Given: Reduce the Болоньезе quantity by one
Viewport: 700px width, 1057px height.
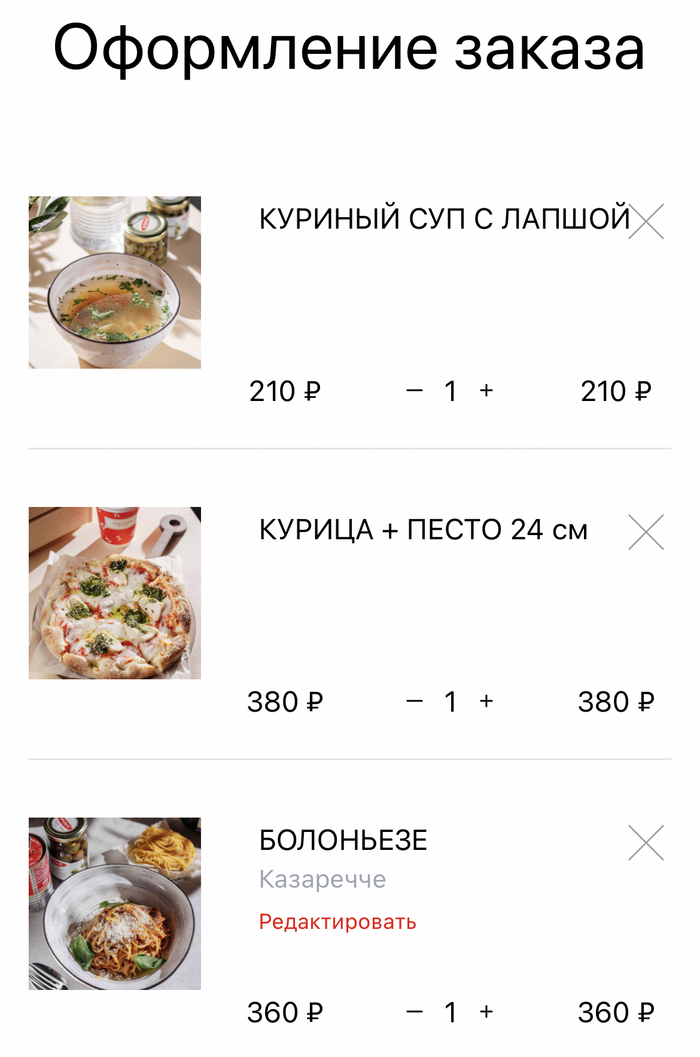Looking at the screenshot, I should click(x=415, y=1012).
